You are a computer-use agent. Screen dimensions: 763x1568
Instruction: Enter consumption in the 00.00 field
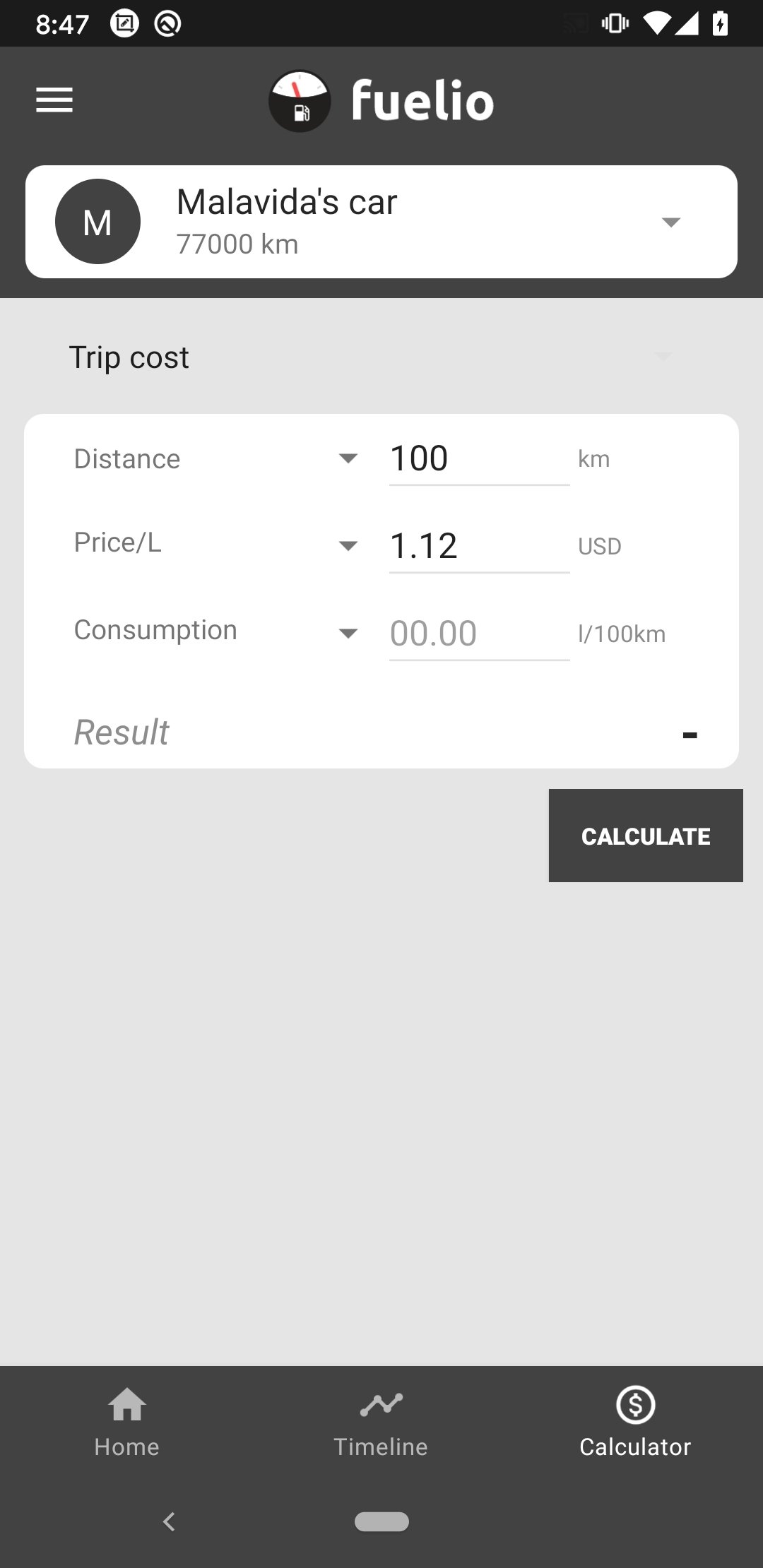click(x=479, y=634)
